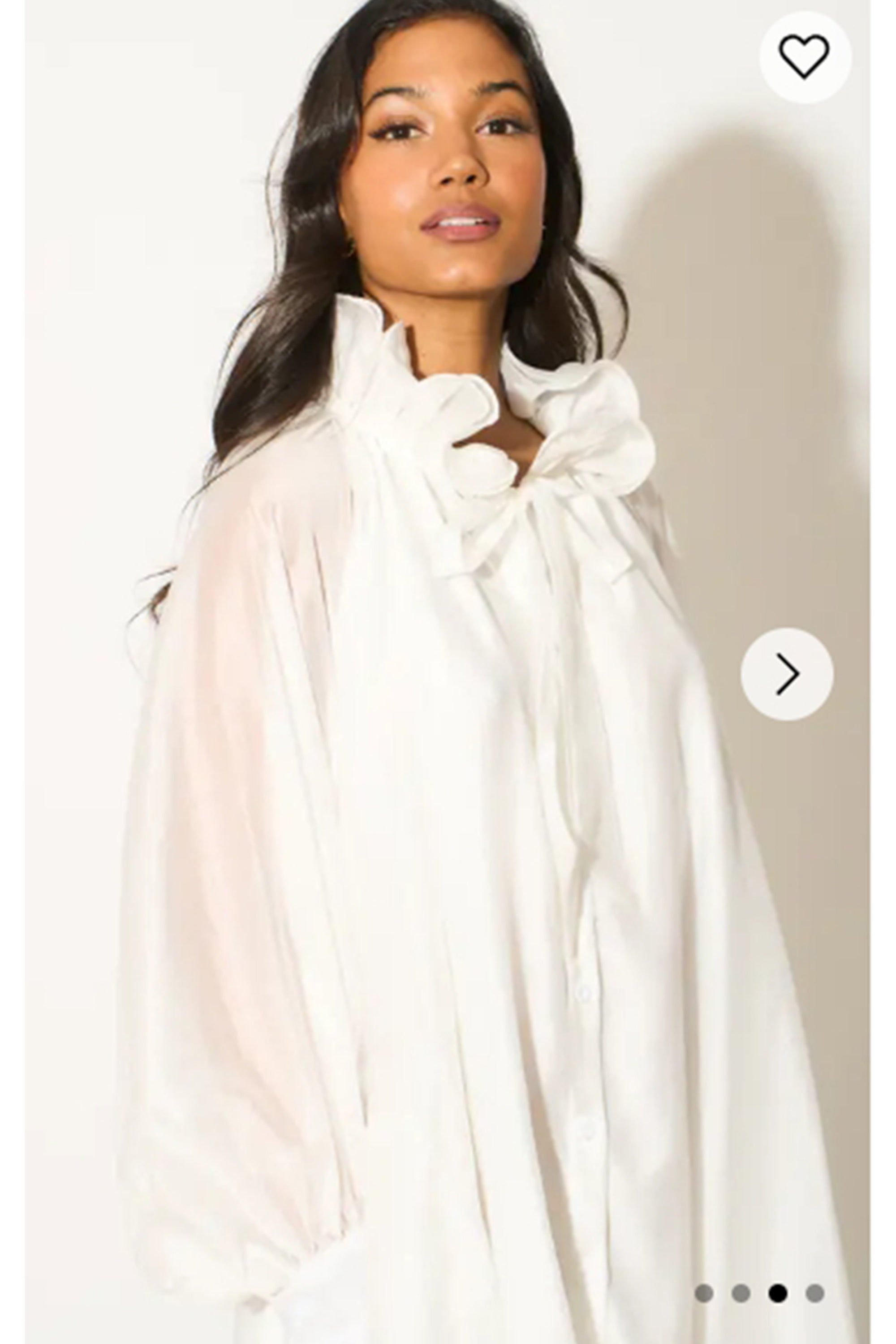Add this blouse to favorites with the heart
The height and width of the screenshot is (1344, 896).
click(x=805, y=56)
